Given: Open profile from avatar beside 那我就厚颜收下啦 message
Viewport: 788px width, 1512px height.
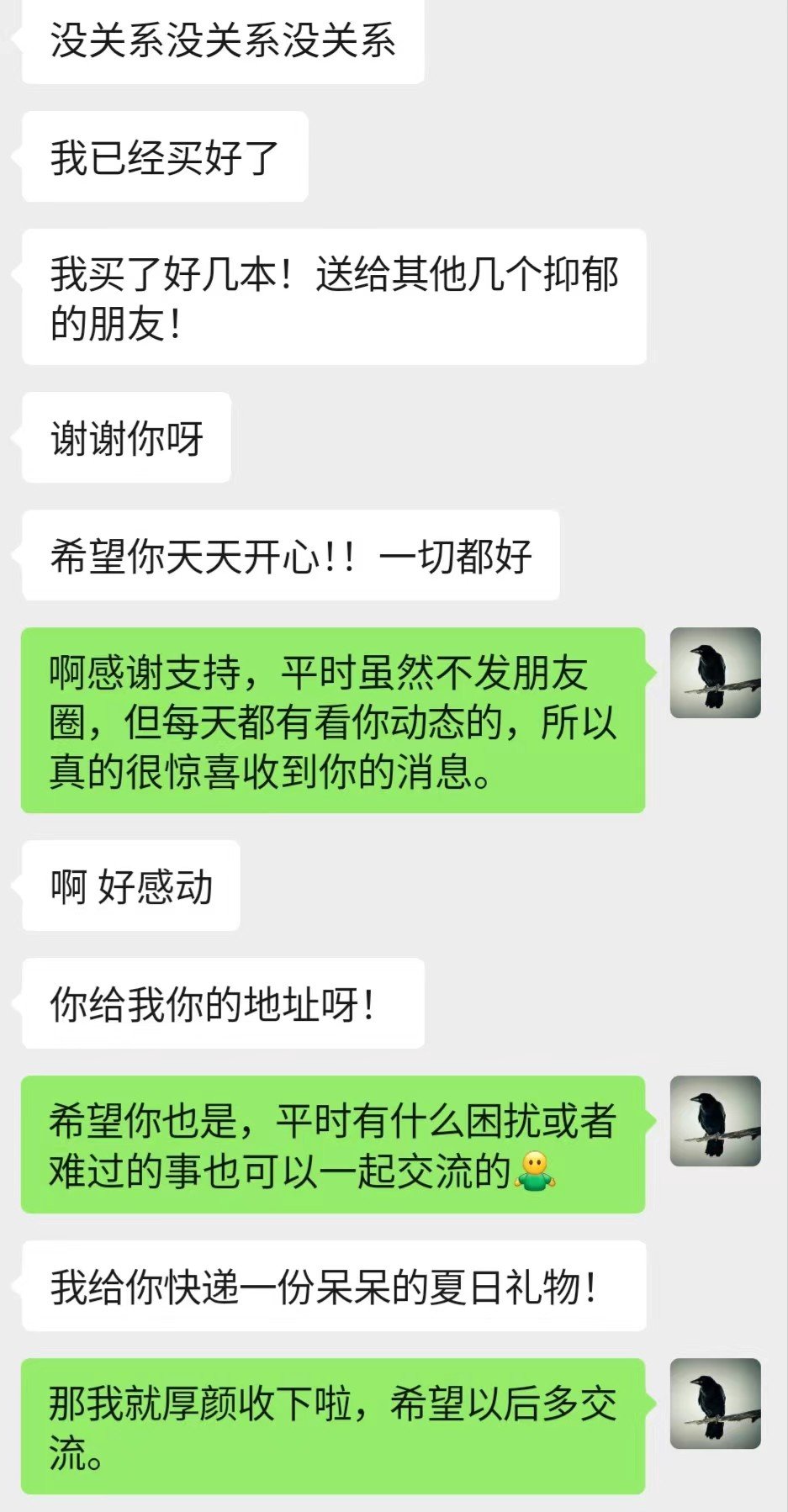Looking at the screenshot, I should 715,1404.
